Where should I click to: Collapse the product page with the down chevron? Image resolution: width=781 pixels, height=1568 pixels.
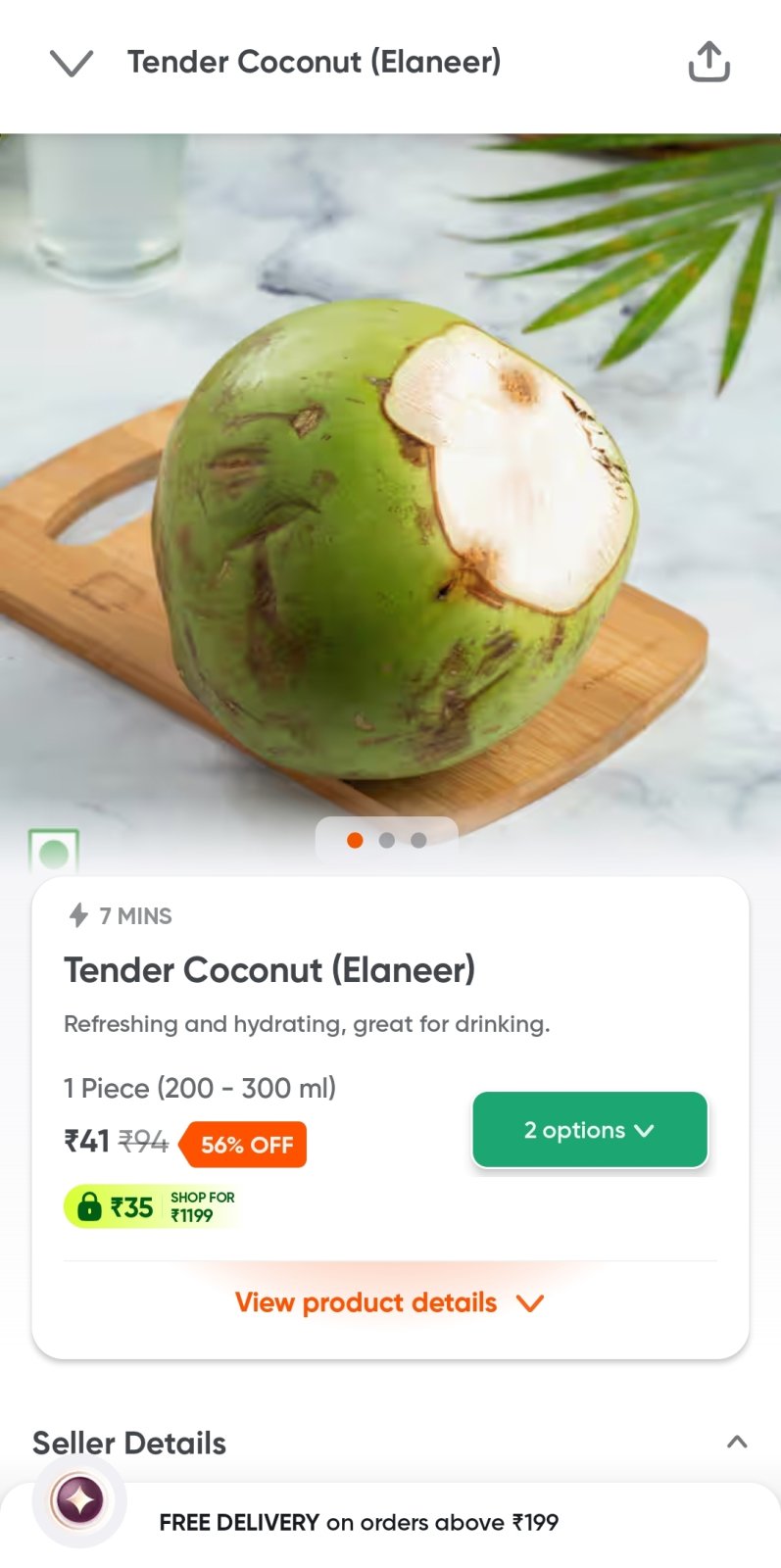(71, 63)
